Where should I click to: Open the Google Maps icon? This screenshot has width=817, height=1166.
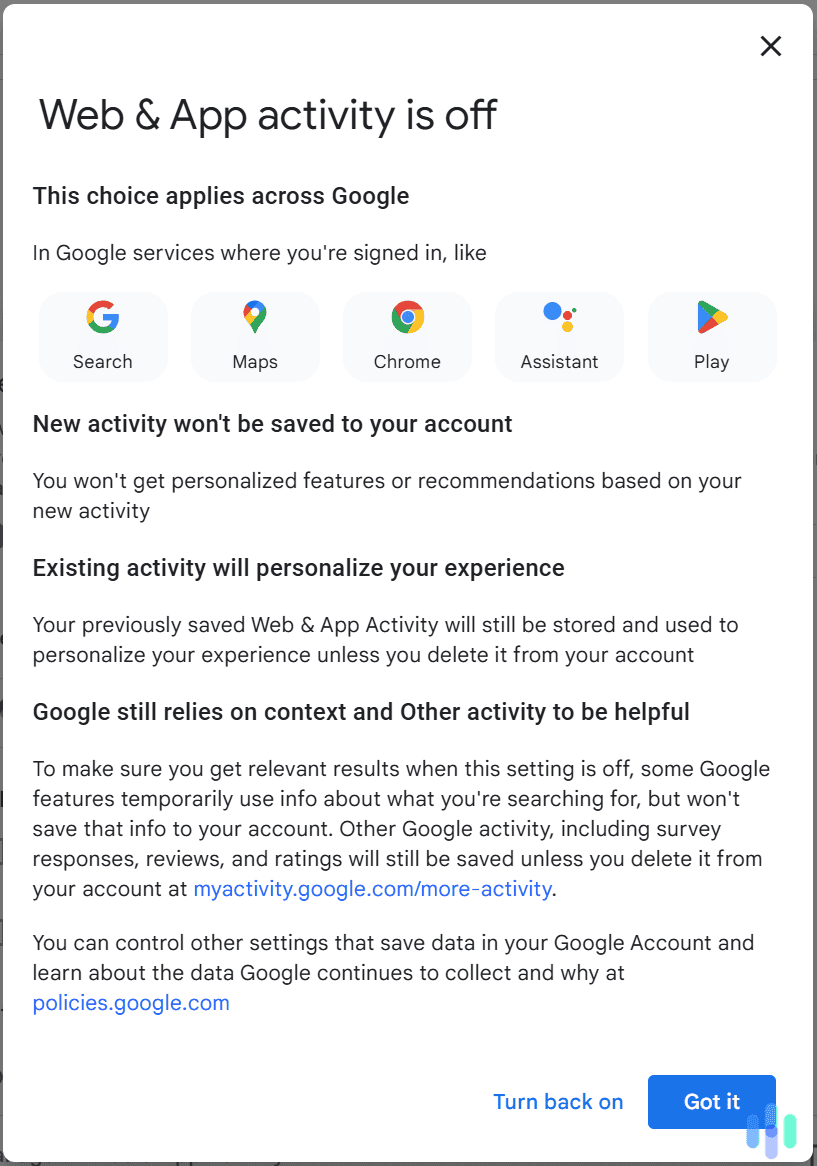point(255,316)
